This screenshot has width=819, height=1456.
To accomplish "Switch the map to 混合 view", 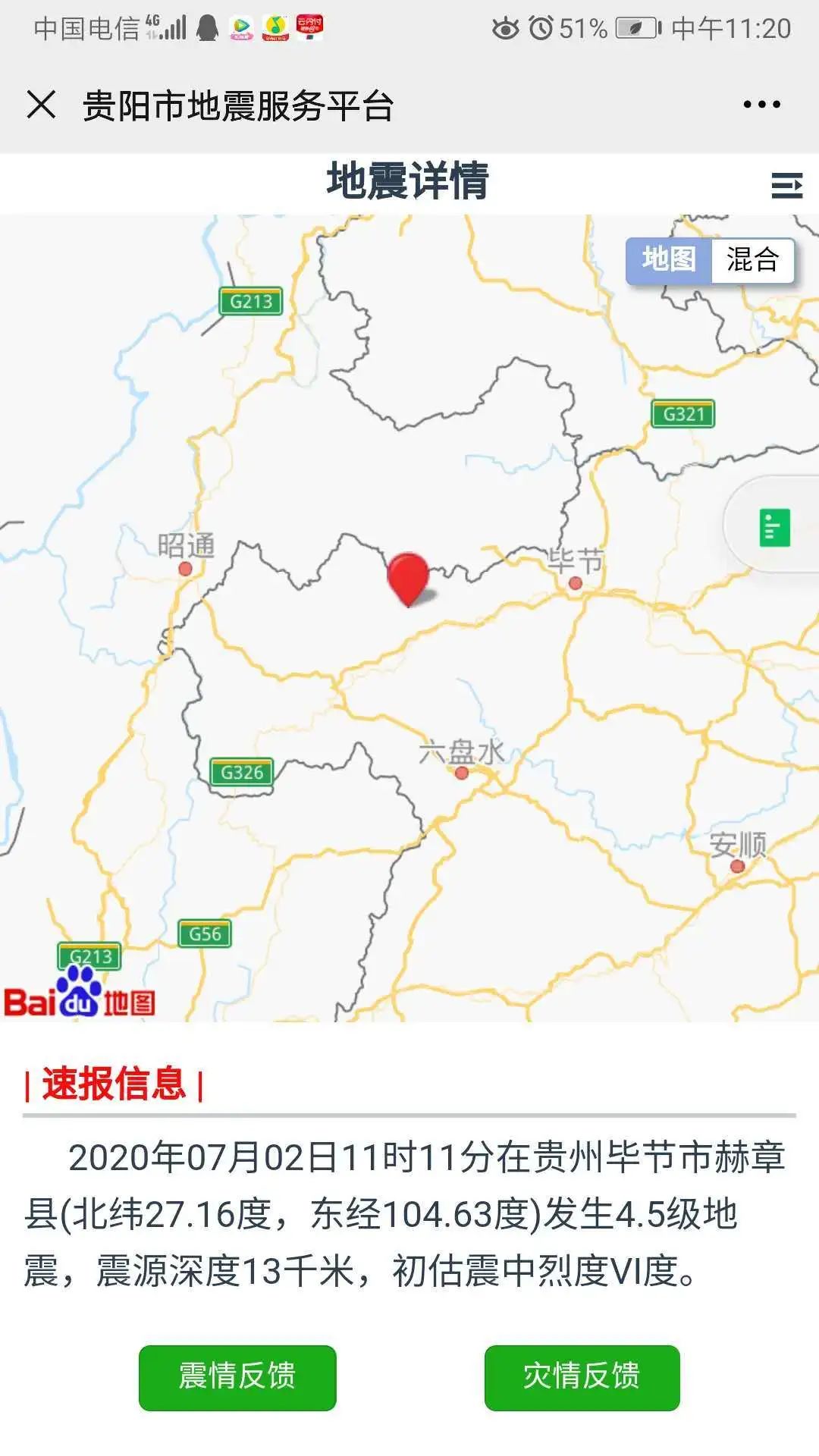I will 752,260.
